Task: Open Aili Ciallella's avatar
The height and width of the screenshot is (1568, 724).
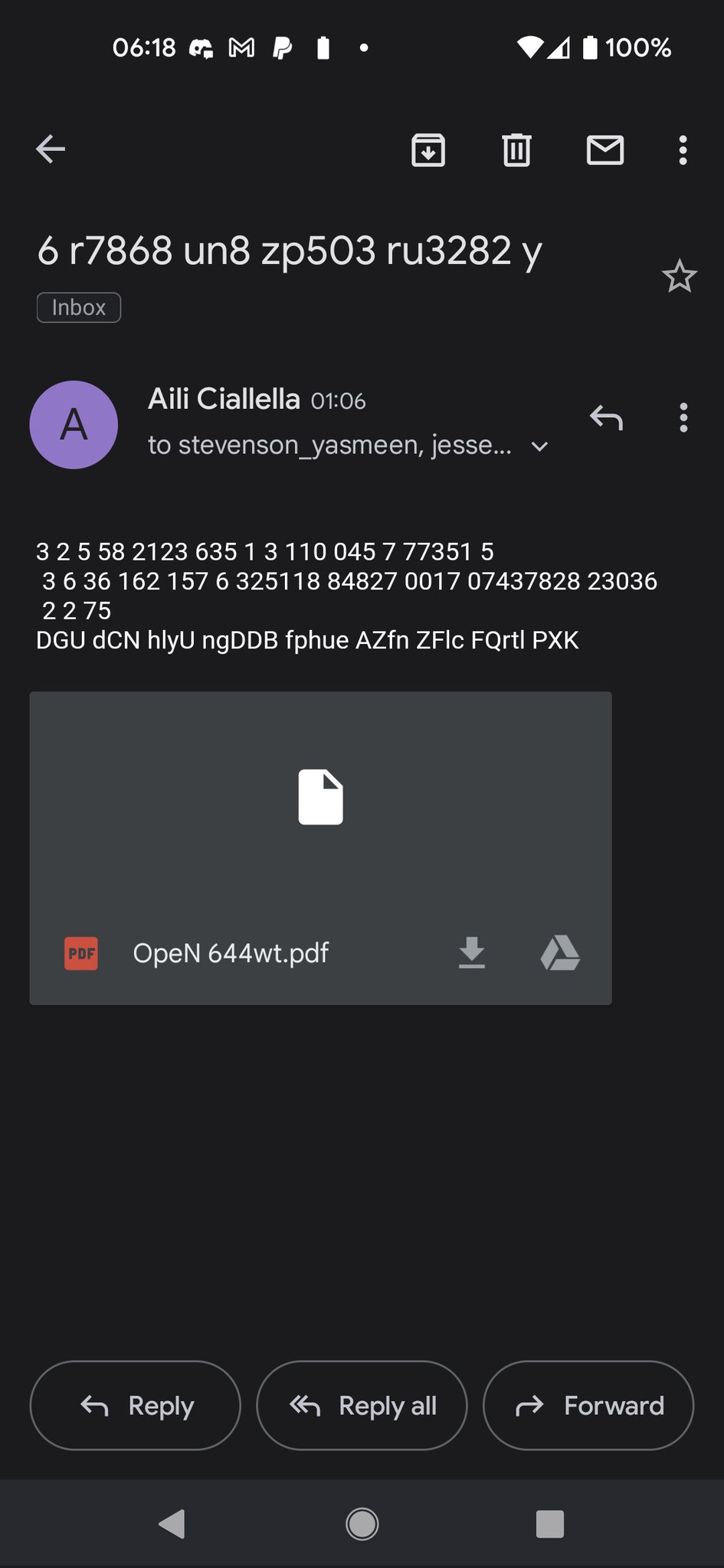Action: point(74,425)
